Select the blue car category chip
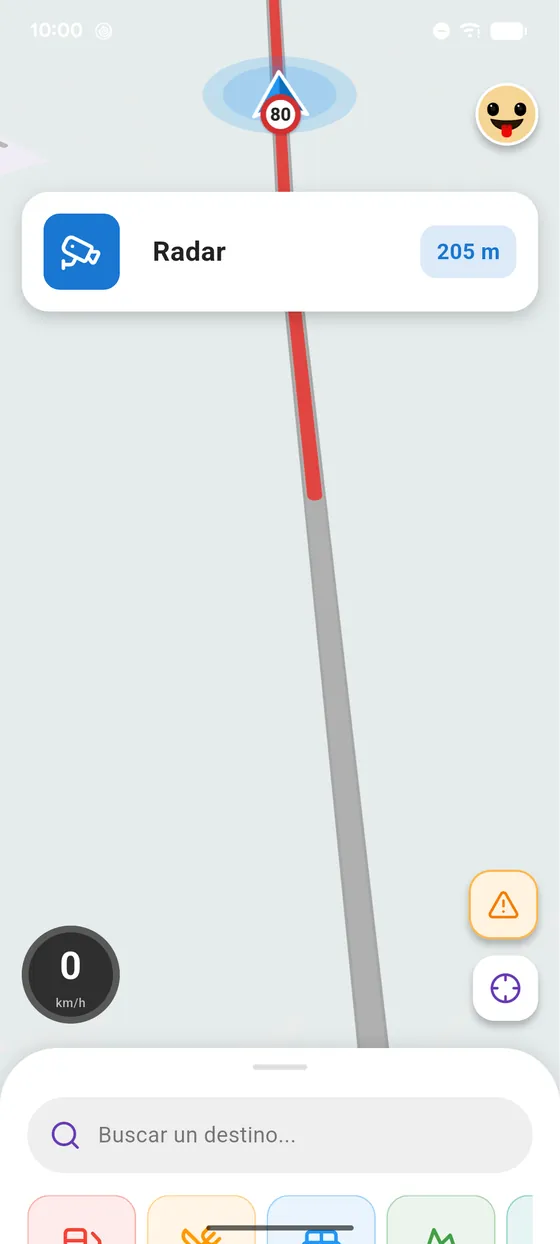 coord(321,1220)
